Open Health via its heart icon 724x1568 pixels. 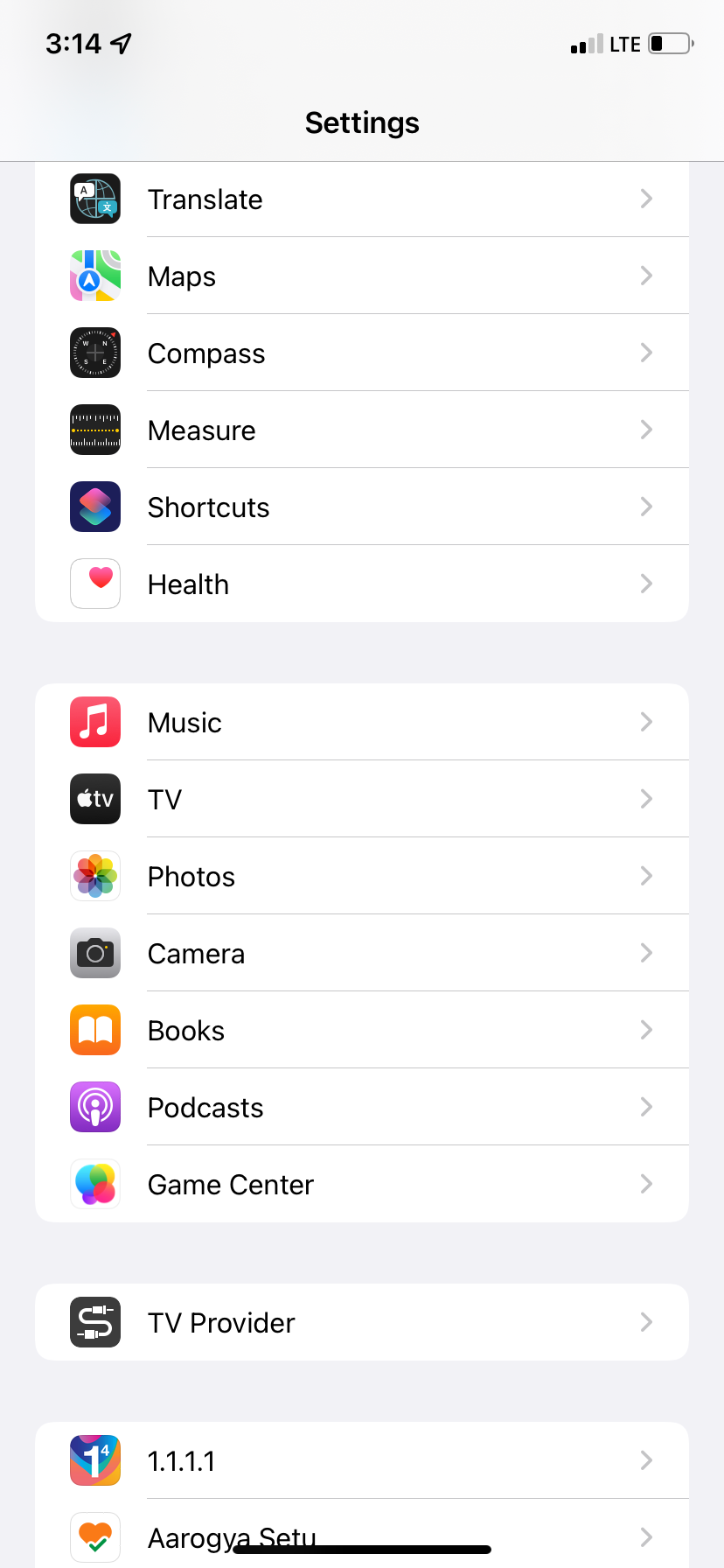click(94, 584)
